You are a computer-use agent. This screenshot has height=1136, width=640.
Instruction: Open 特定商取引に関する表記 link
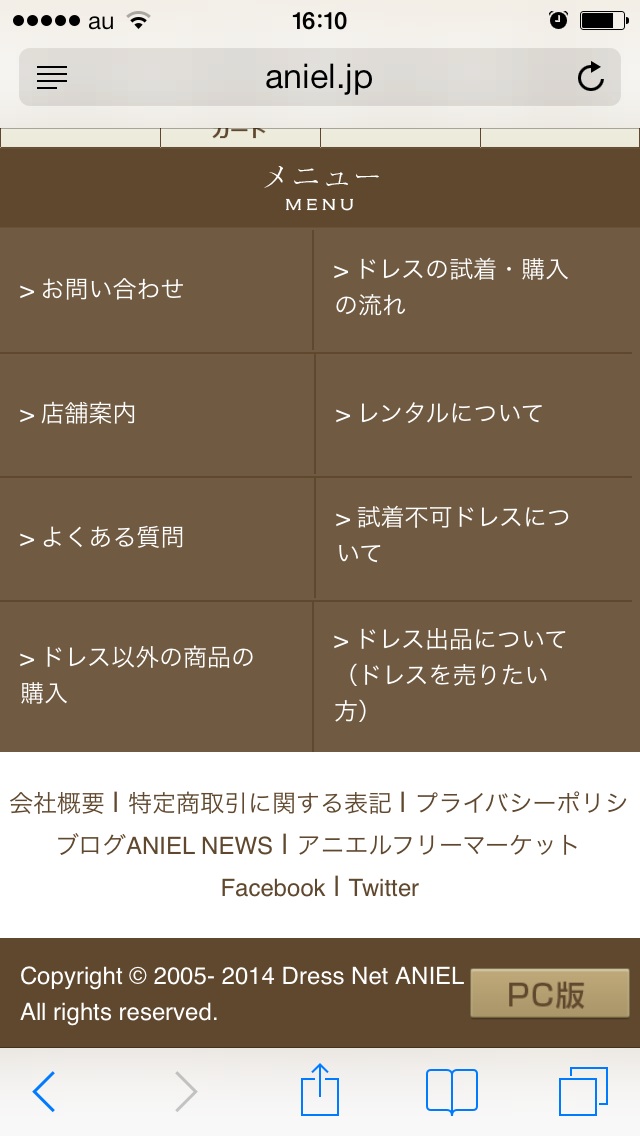(x=259, y=803)
